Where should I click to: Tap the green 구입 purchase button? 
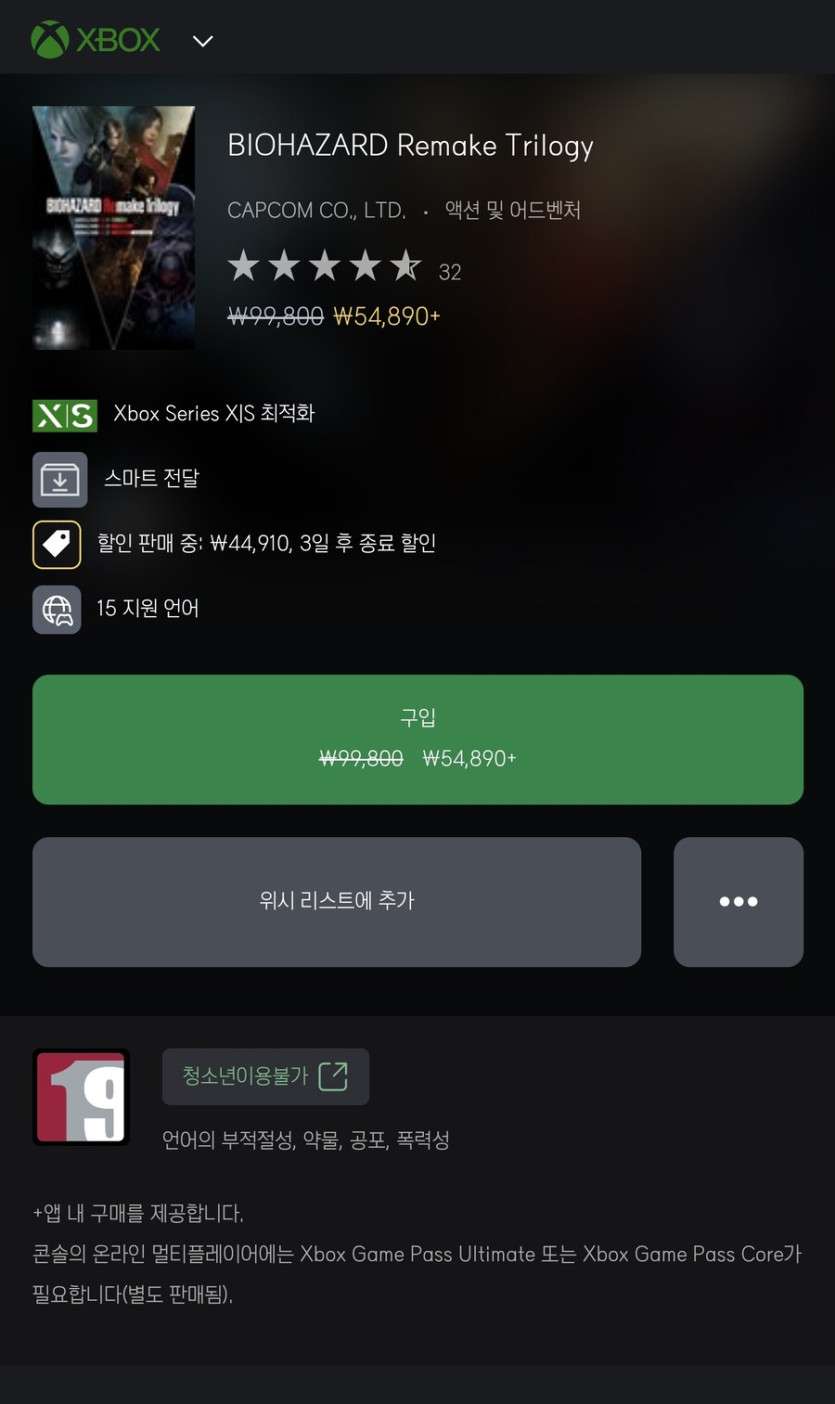pyautogui.click(x=417, y=739)
